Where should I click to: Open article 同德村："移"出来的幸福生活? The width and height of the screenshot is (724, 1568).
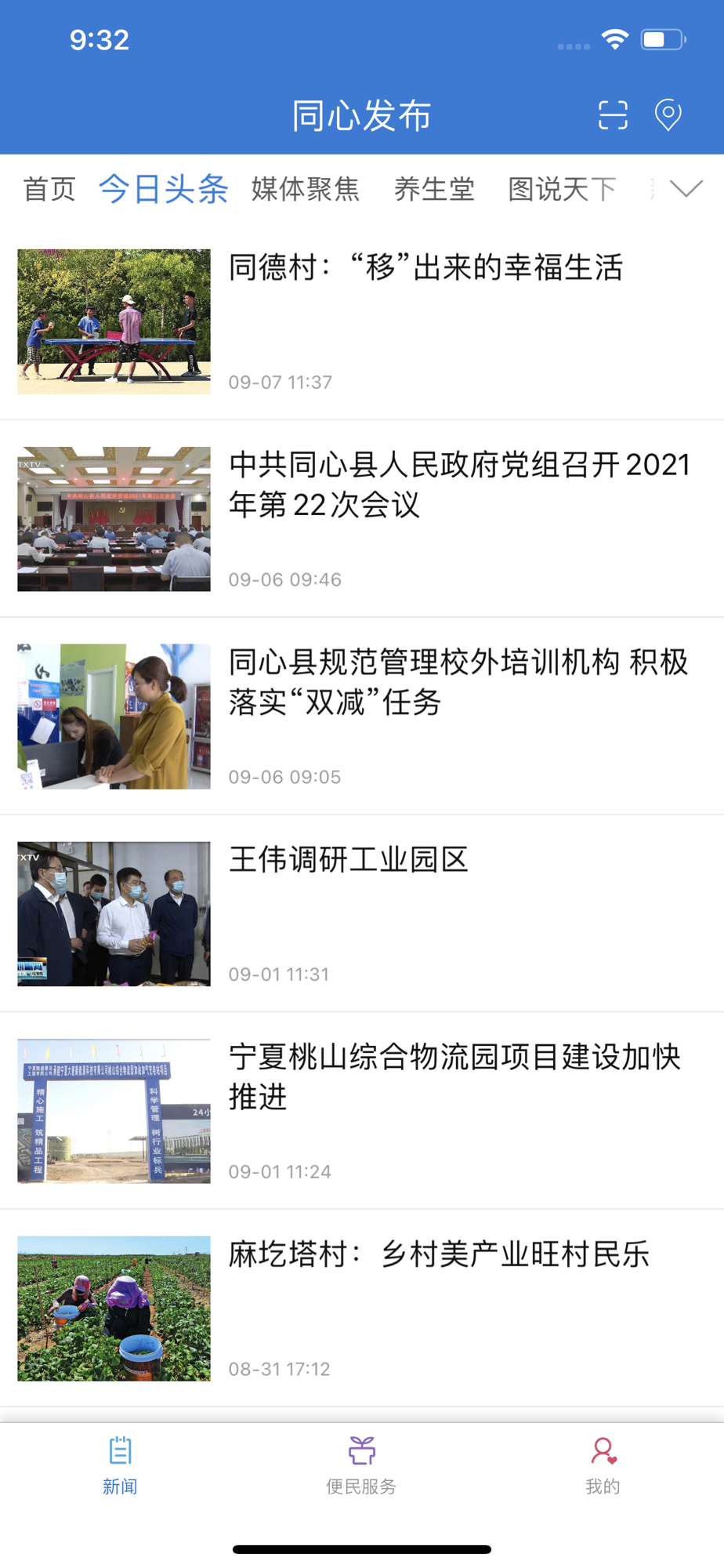425,267
